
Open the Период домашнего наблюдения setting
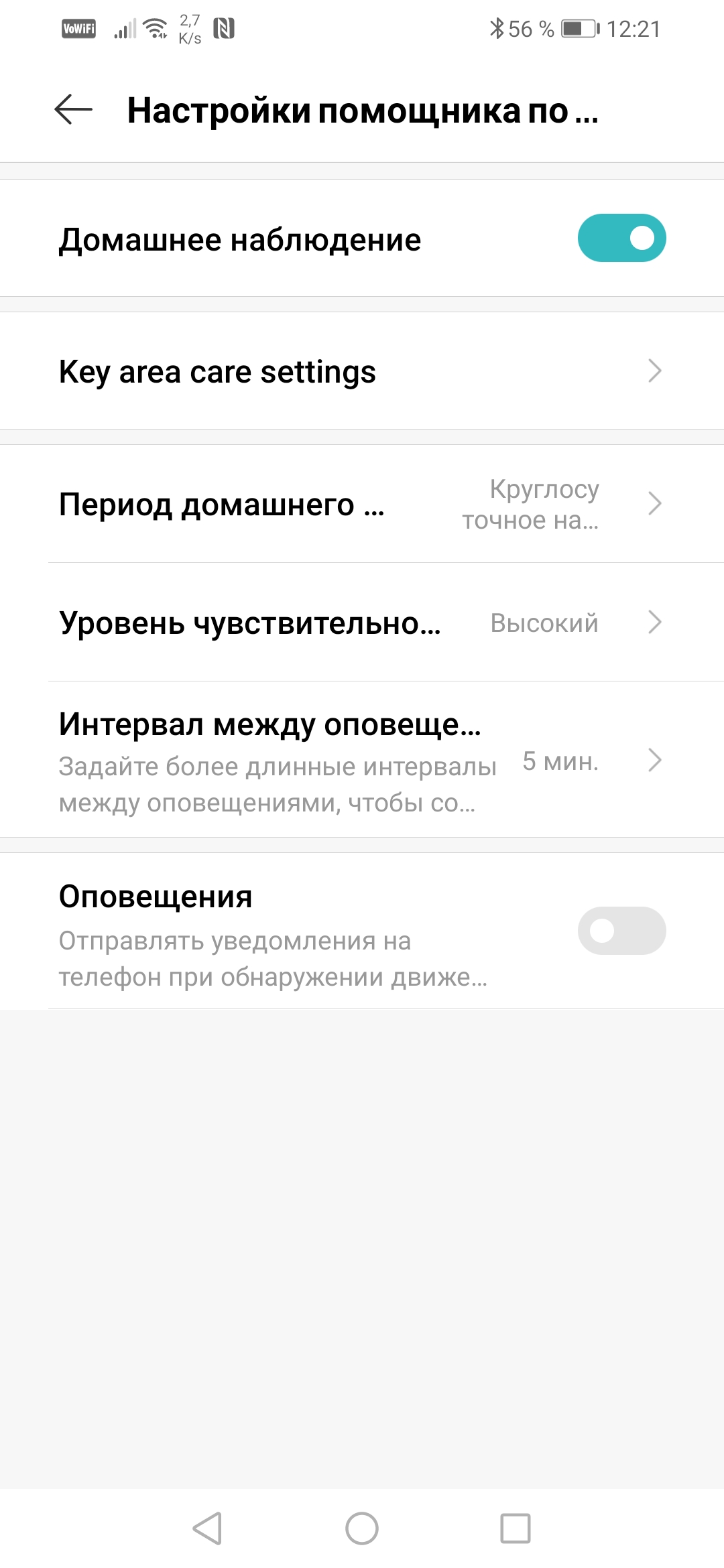coord(362,504)
